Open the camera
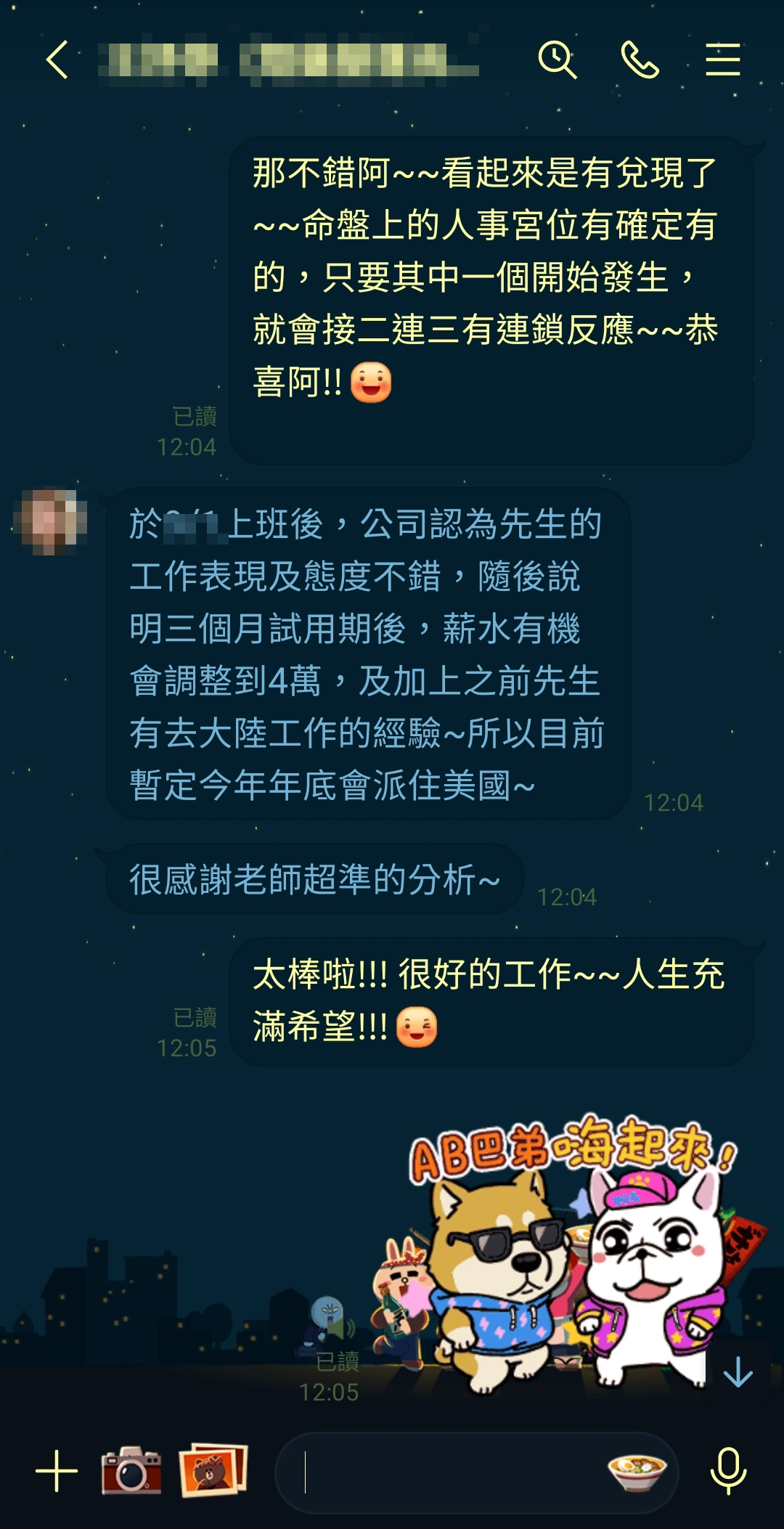This screenshot has height=1529, width=784. point(131,1471)
